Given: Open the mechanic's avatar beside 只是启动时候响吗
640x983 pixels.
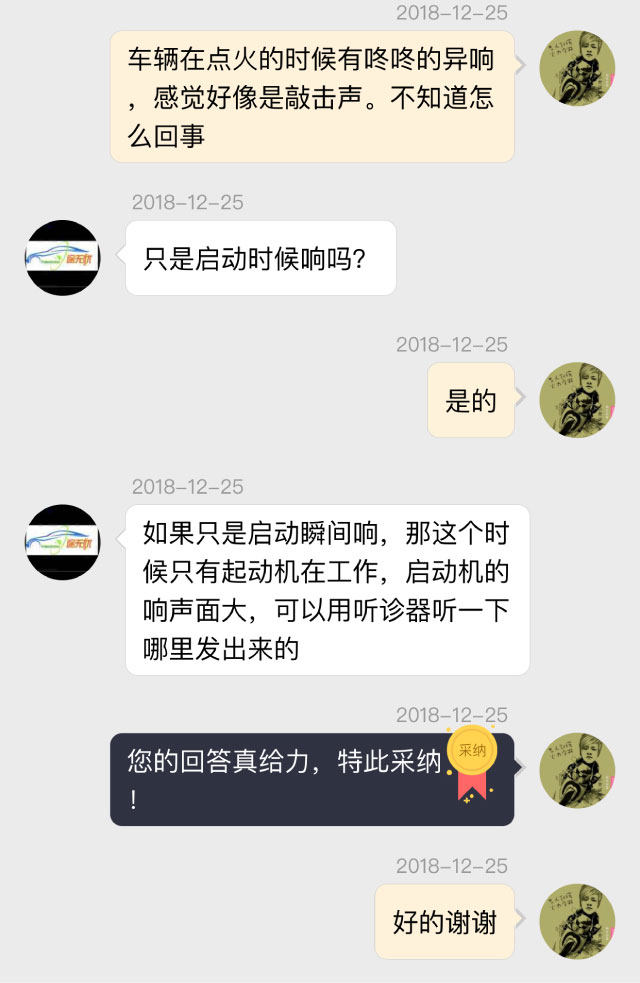Looking at the screenshot, I should tap(62, 258).
